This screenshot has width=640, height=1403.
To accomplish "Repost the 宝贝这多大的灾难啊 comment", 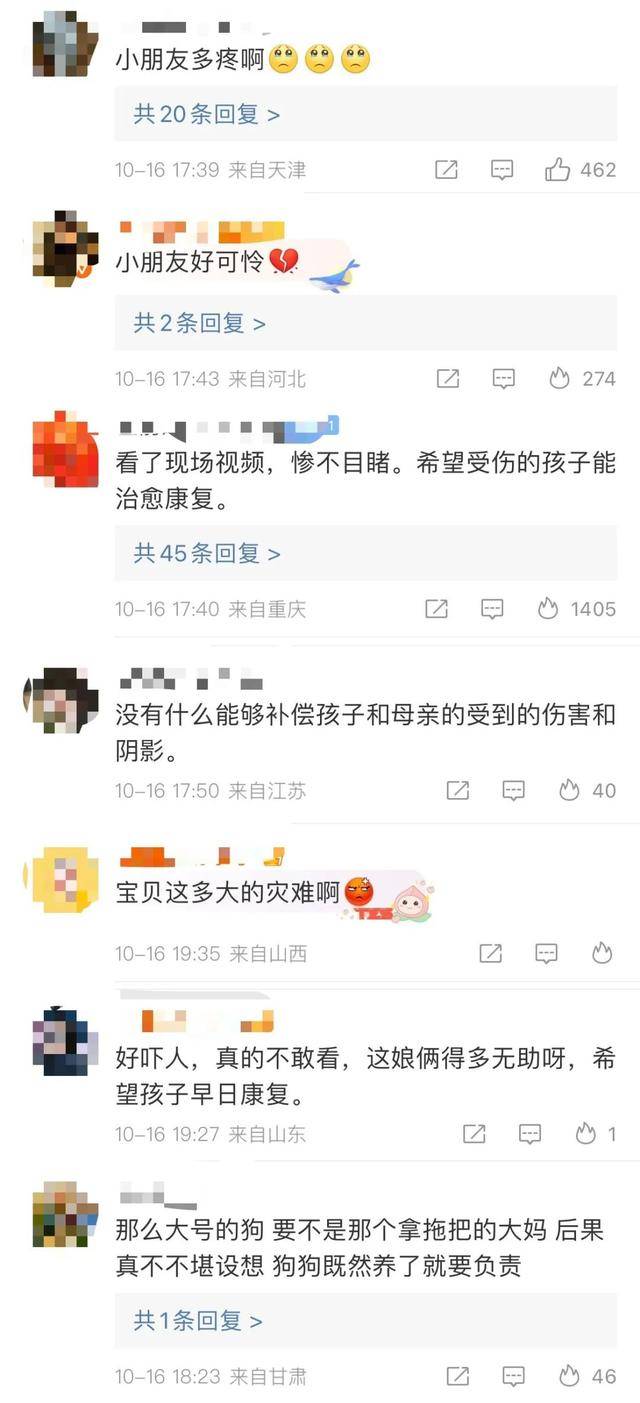I will 490,953.
